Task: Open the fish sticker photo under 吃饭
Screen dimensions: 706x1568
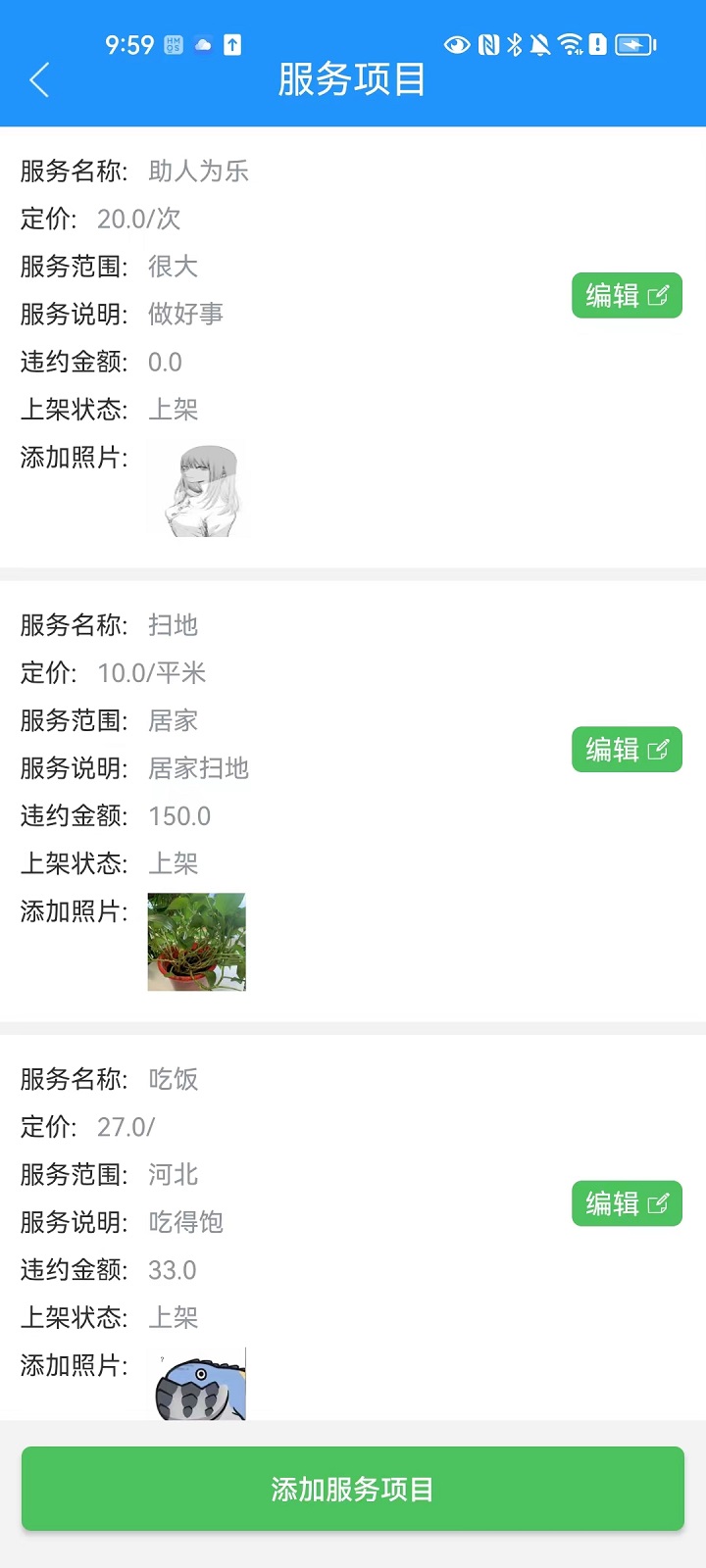Action: (x=196, y=1383)
